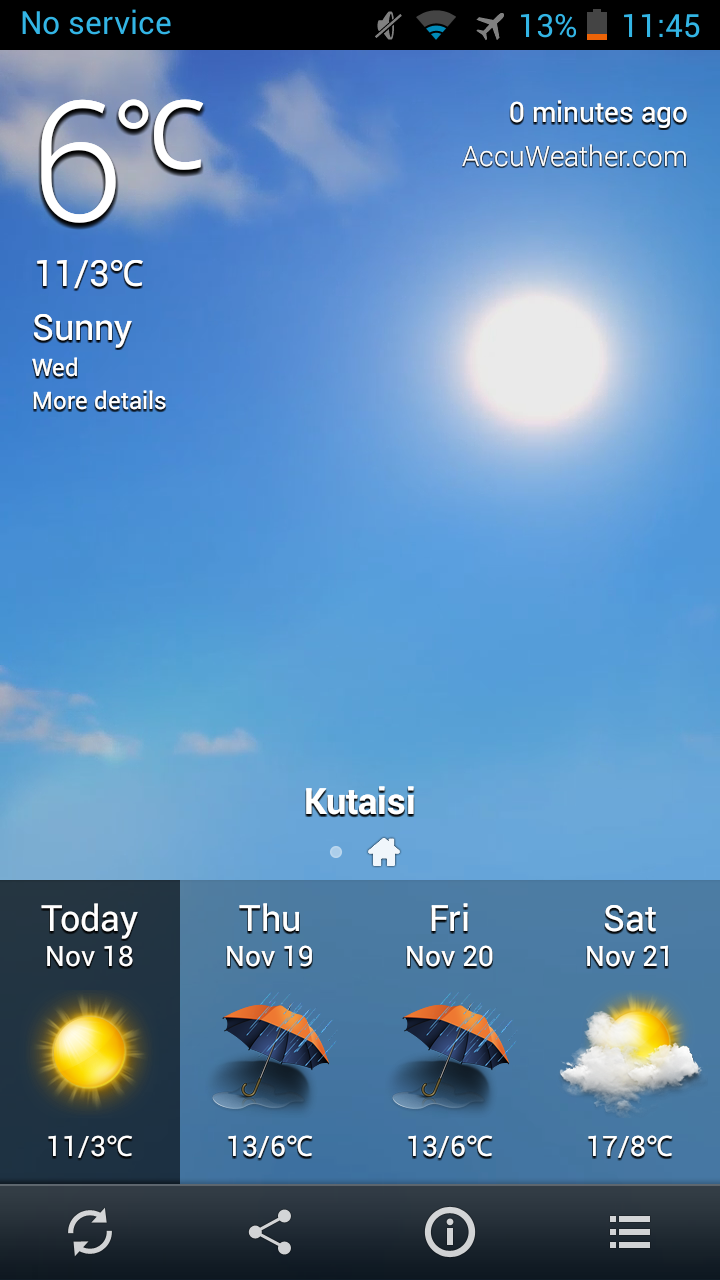This screenshot has height=1280, width=720.
Task: Select the Sat Nov 21 forecast
Action: click(630, 1030)
